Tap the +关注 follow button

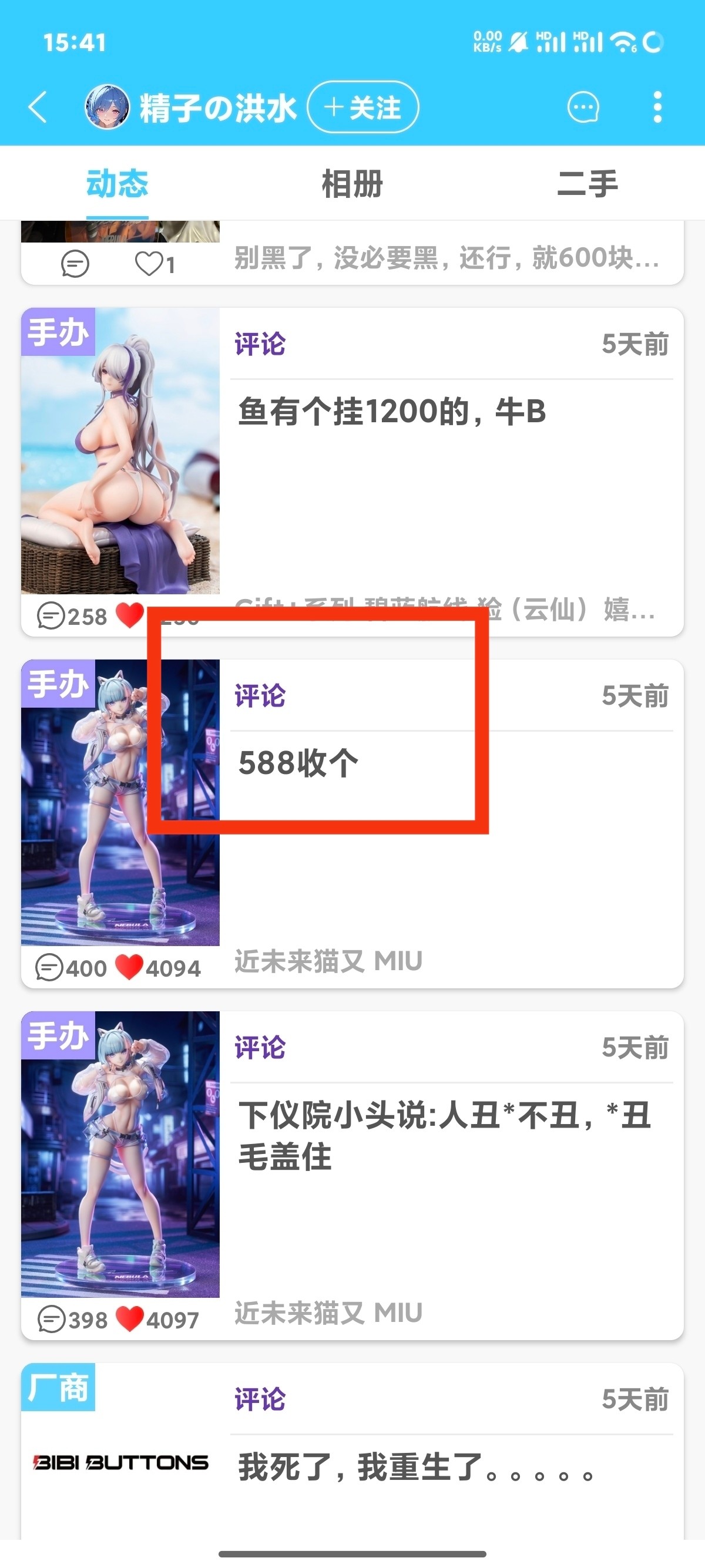(363, 107)
